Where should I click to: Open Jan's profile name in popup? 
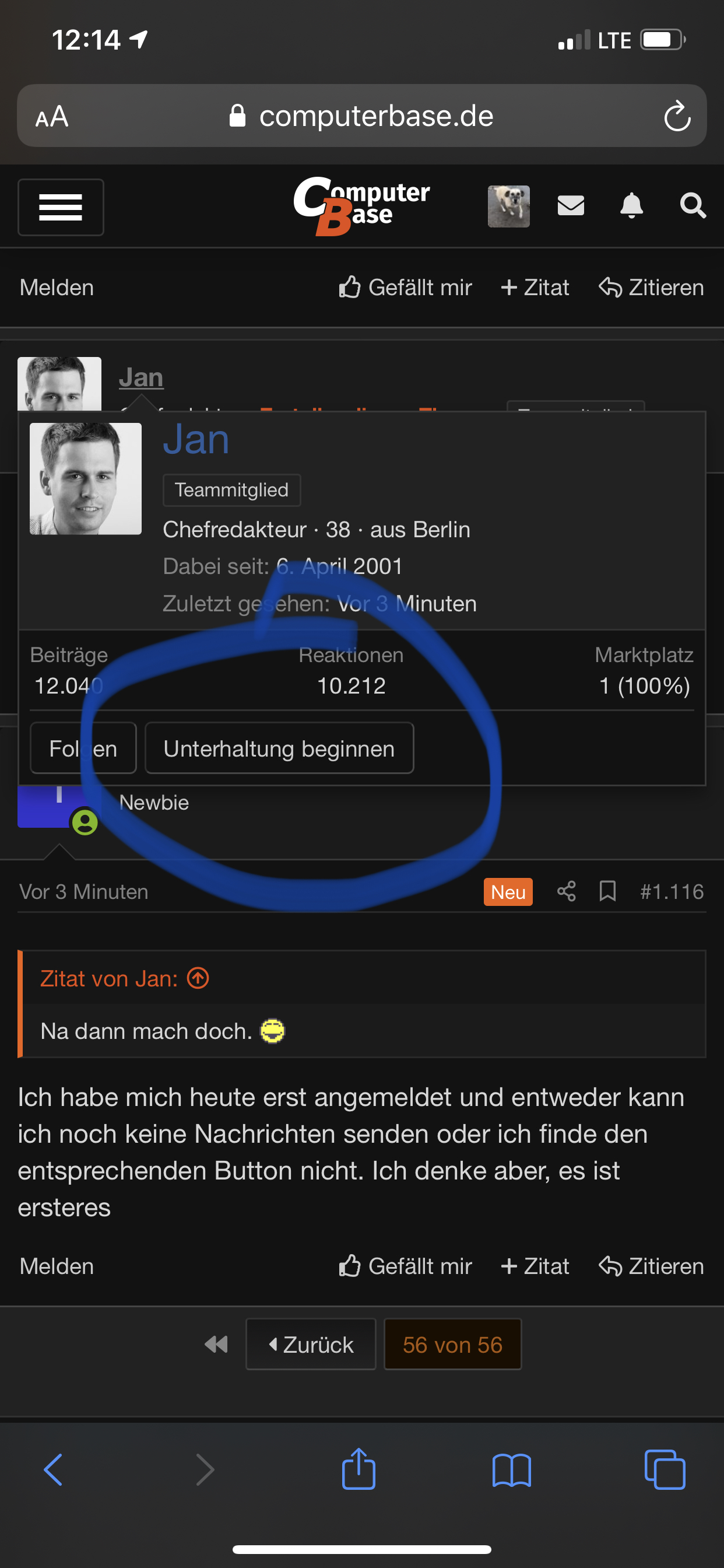[196, 439]
